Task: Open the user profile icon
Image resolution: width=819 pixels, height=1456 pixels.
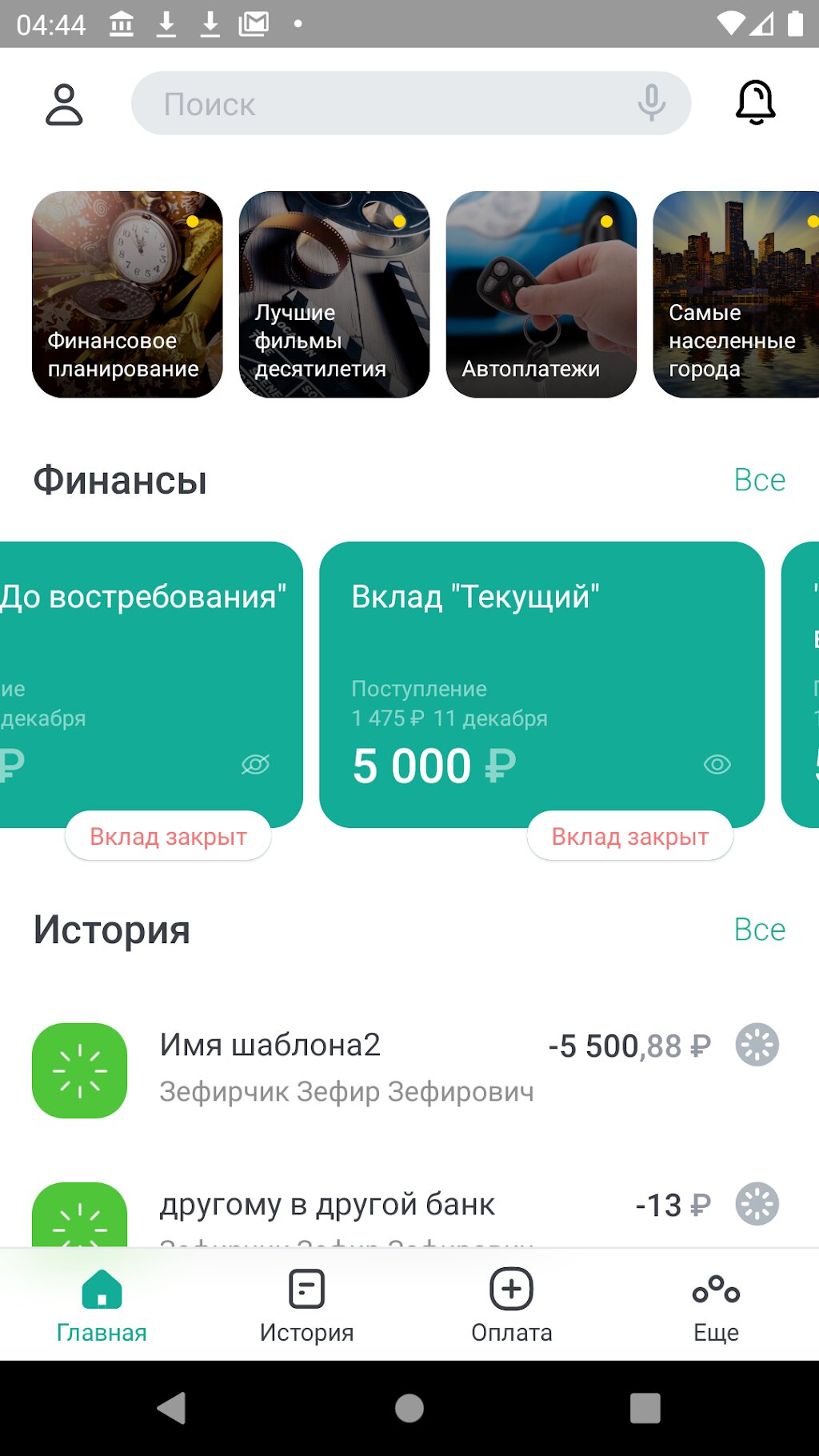Action: coord(64,105)
